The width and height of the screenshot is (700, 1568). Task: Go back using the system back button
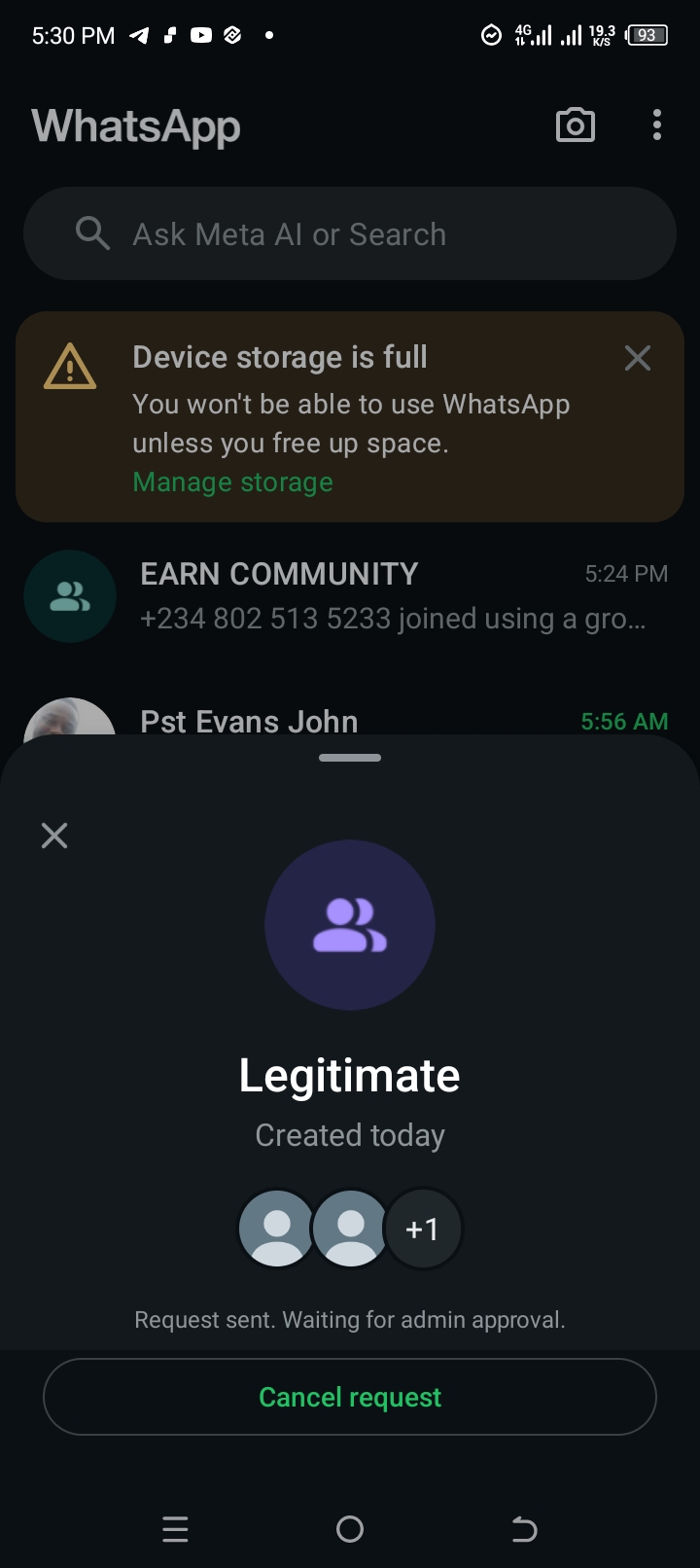pos(524,1529)
